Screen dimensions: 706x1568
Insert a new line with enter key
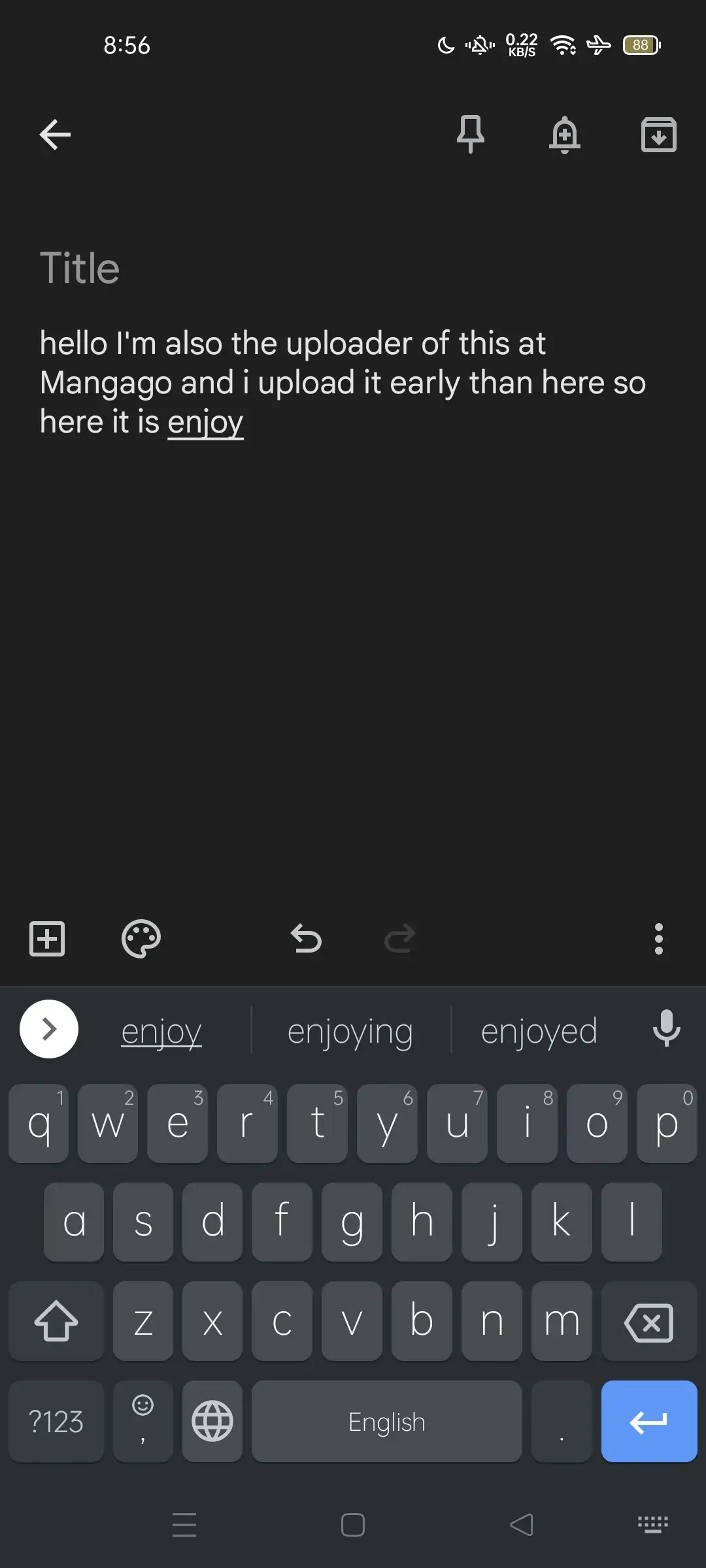pos(649,1422)
